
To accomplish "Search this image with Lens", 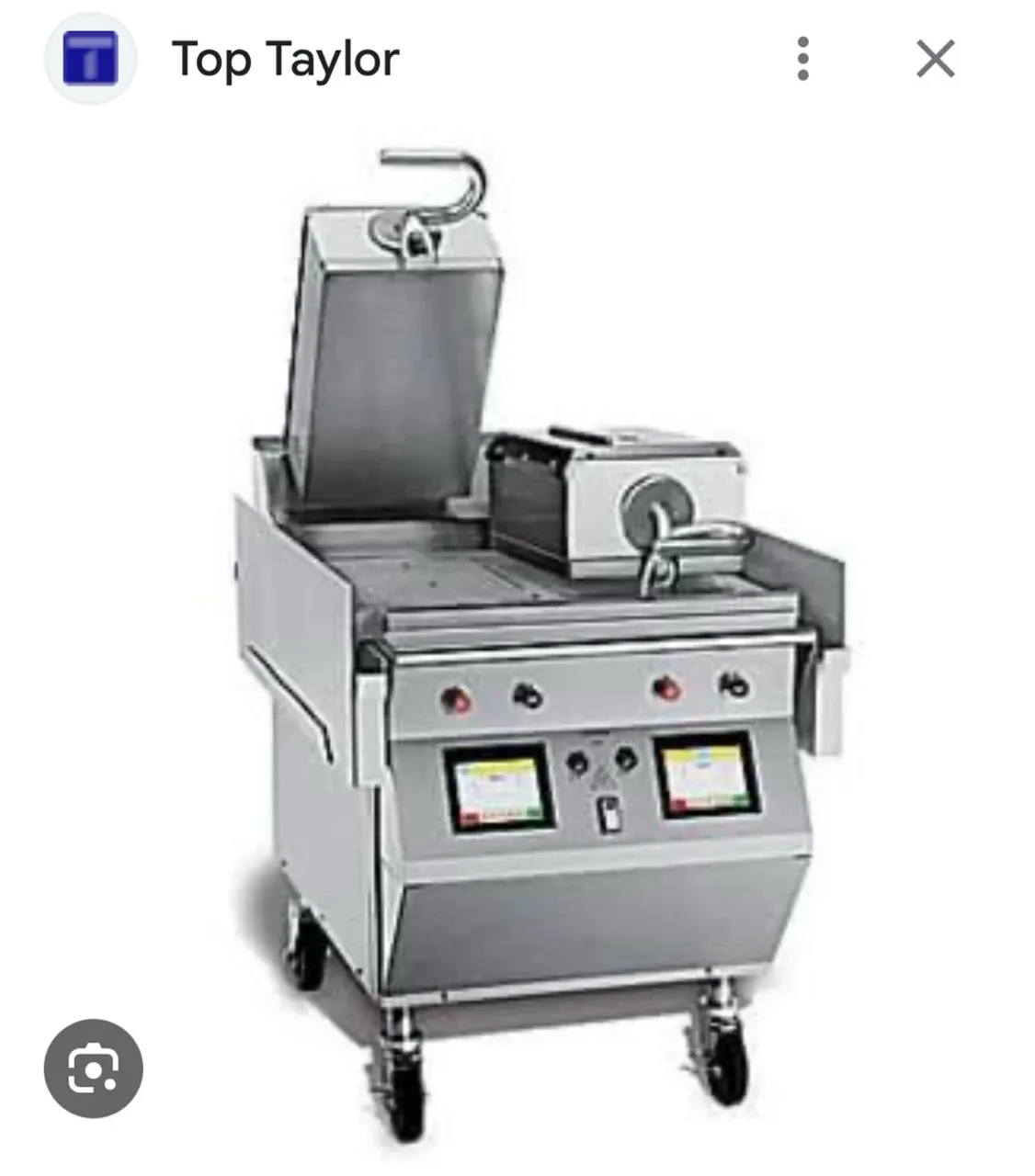I will point(93,1068).
